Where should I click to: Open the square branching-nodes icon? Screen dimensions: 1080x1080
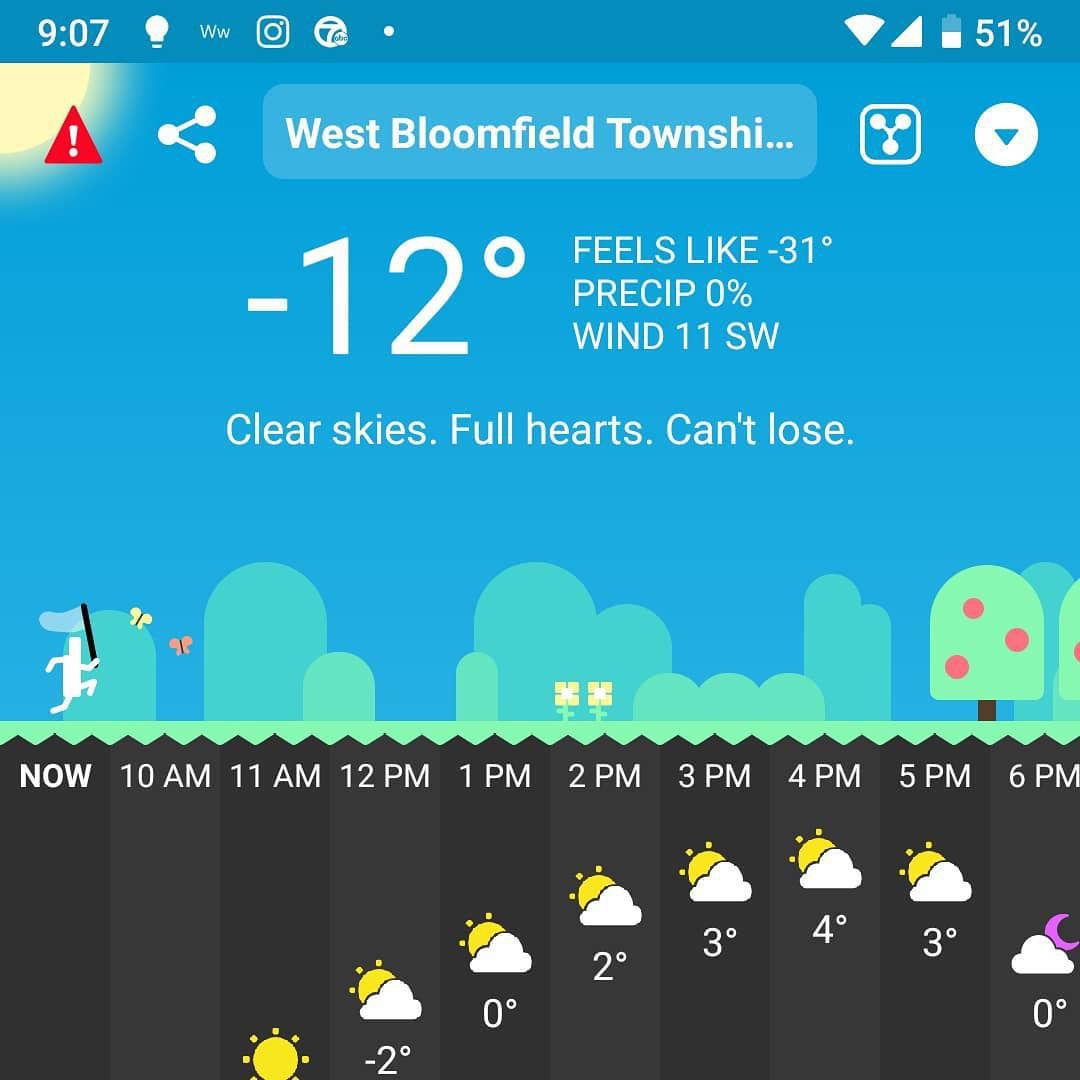[889, 134]
